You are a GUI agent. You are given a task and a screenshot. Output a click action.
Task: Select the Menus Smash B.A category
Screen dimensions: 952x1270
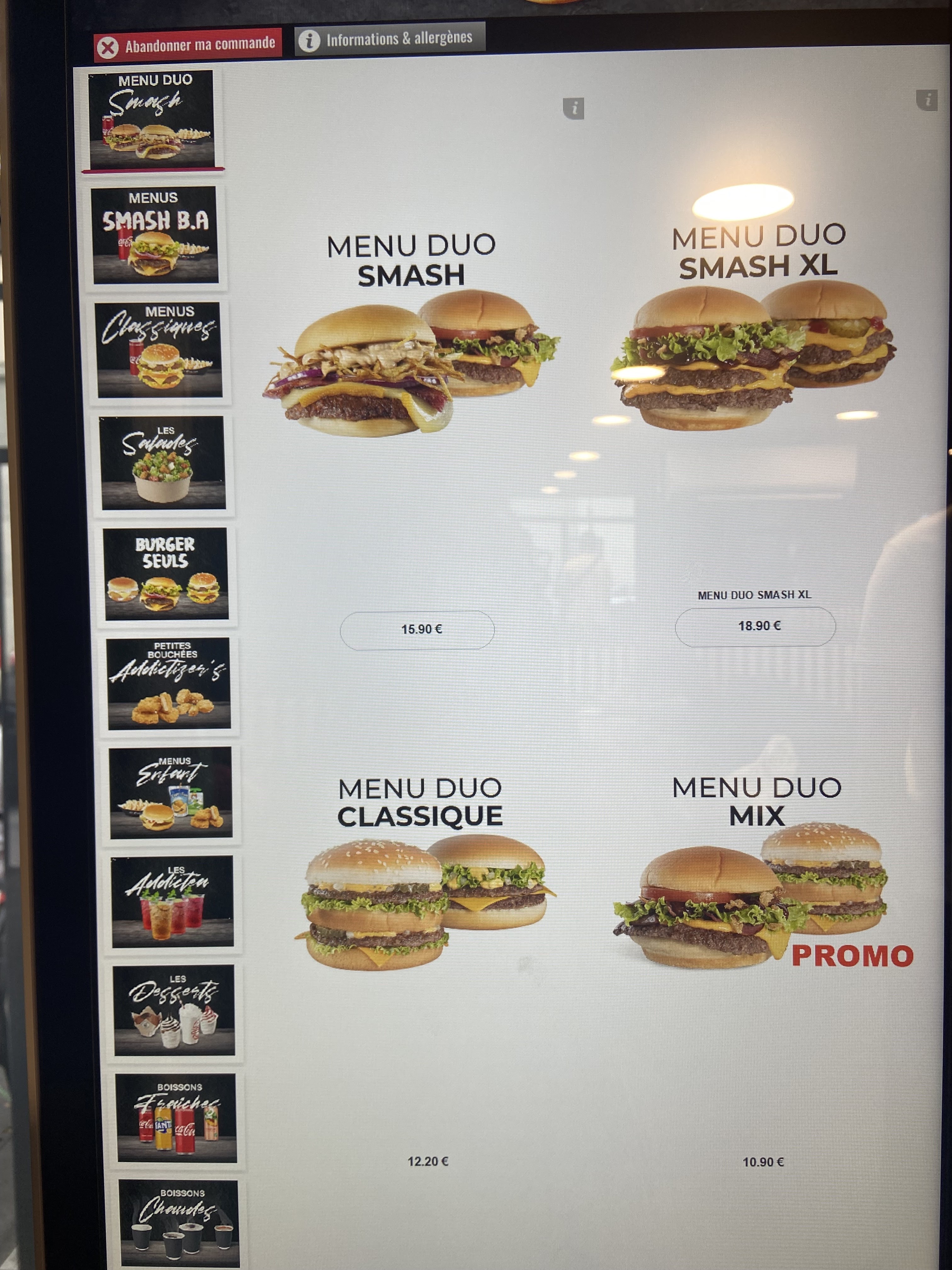156,235
